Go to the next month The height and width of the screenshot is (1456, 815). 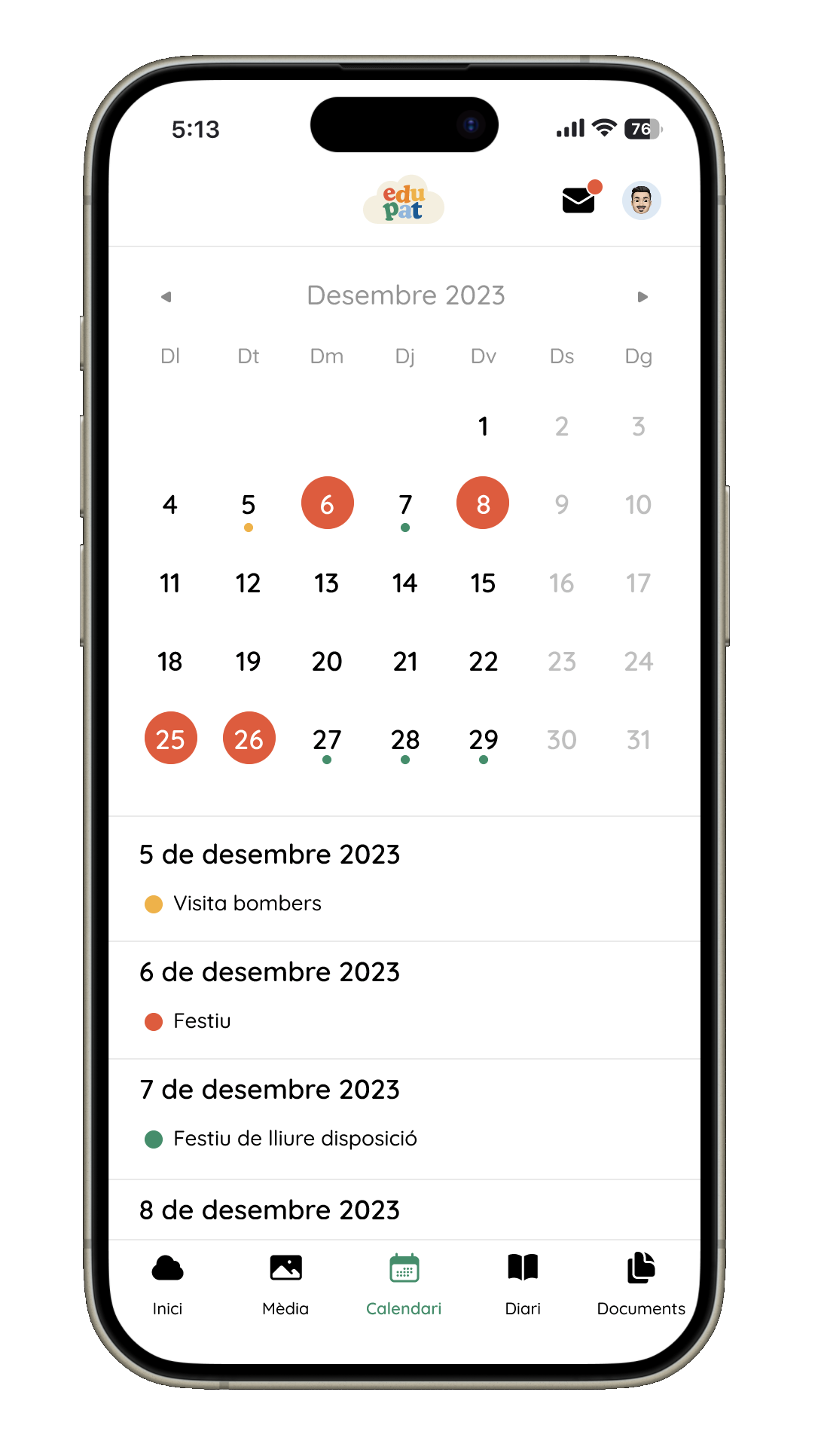tap(643, 297)
